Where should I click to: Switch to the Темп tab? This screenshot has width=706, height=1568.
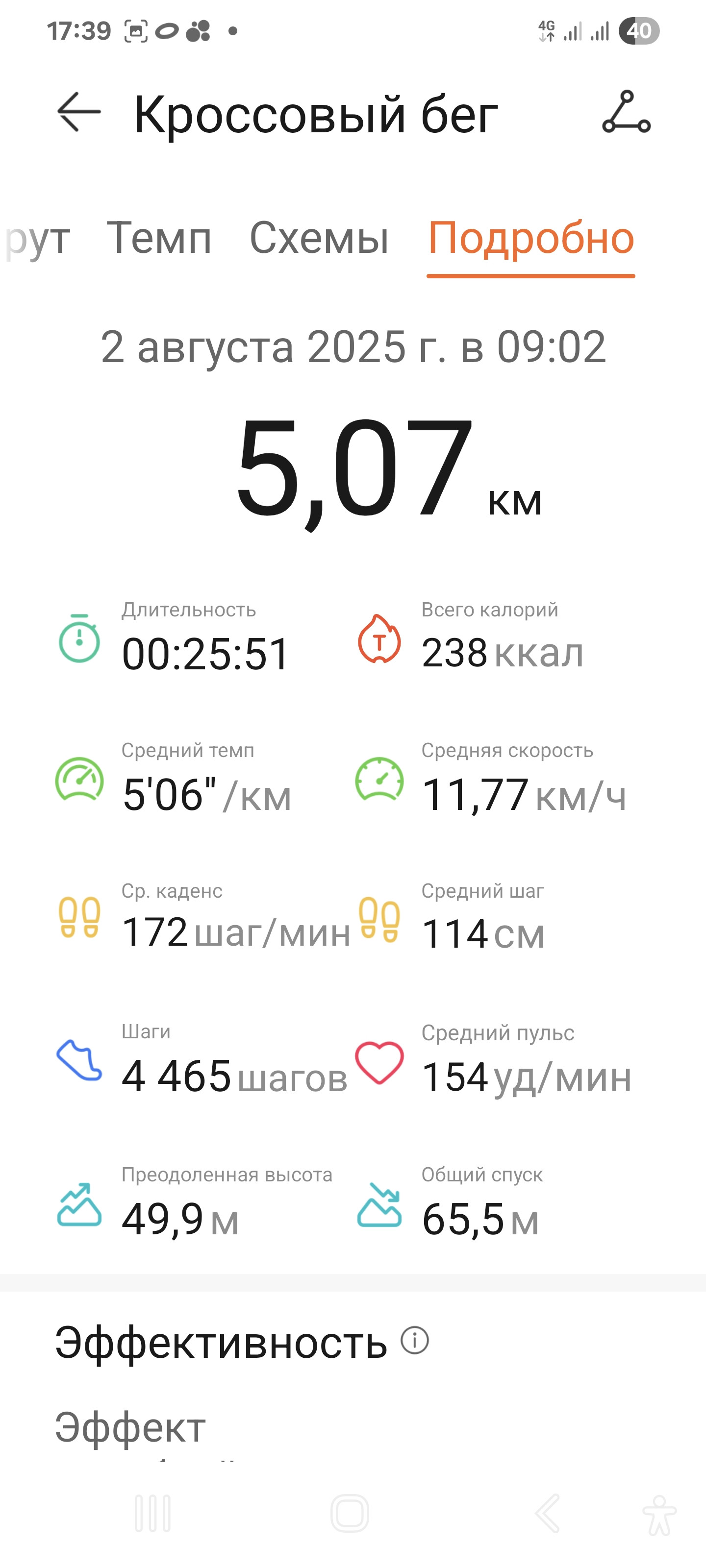[x=159, y=237]
